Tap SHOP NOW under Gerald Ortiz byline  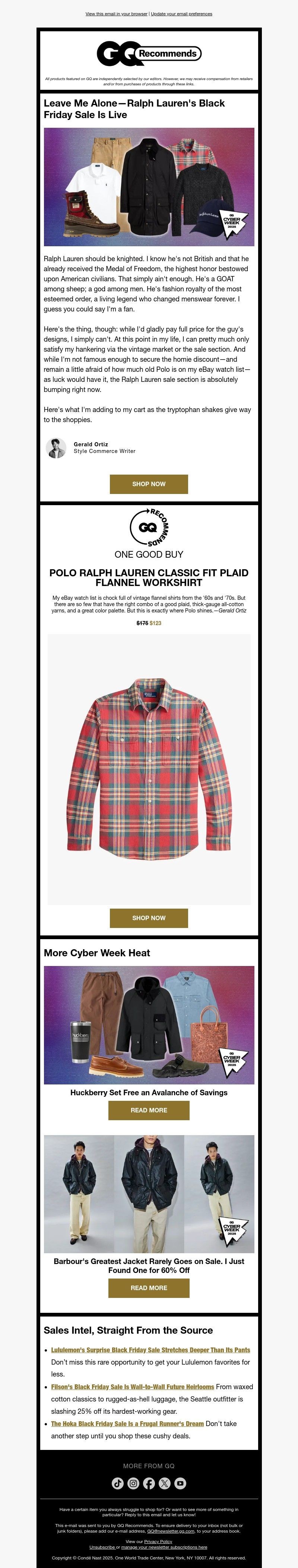(x=148, y=484)
